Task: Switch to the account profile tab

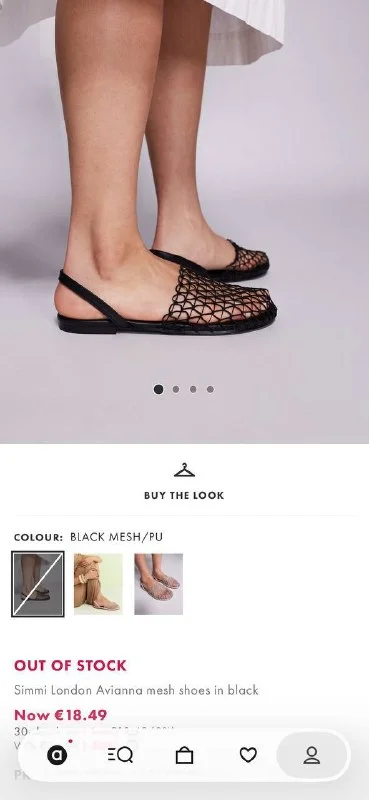Action: click(311, 755)
